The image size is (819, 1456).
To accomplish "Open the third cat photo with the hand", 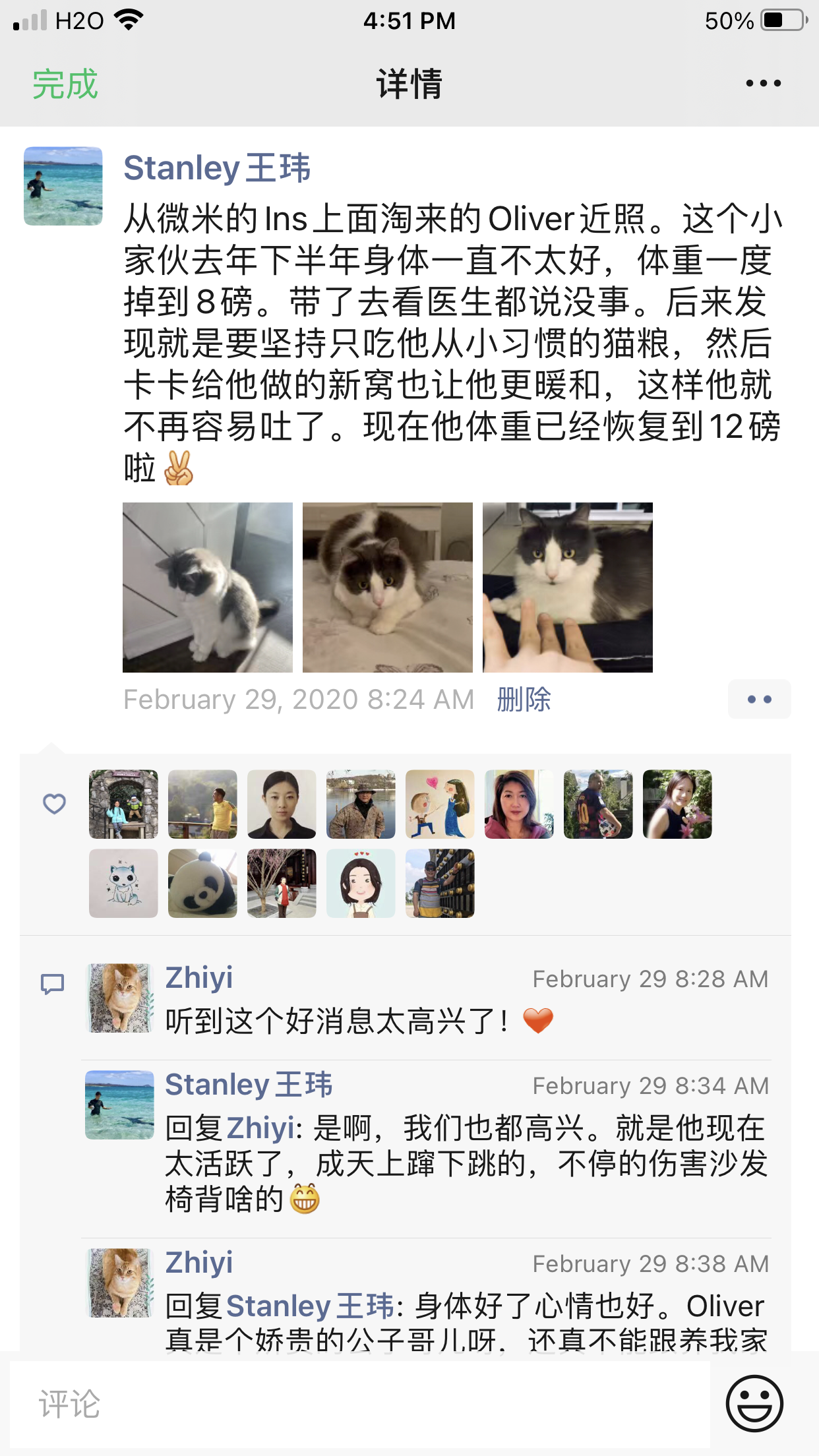I will coord(568,588).
